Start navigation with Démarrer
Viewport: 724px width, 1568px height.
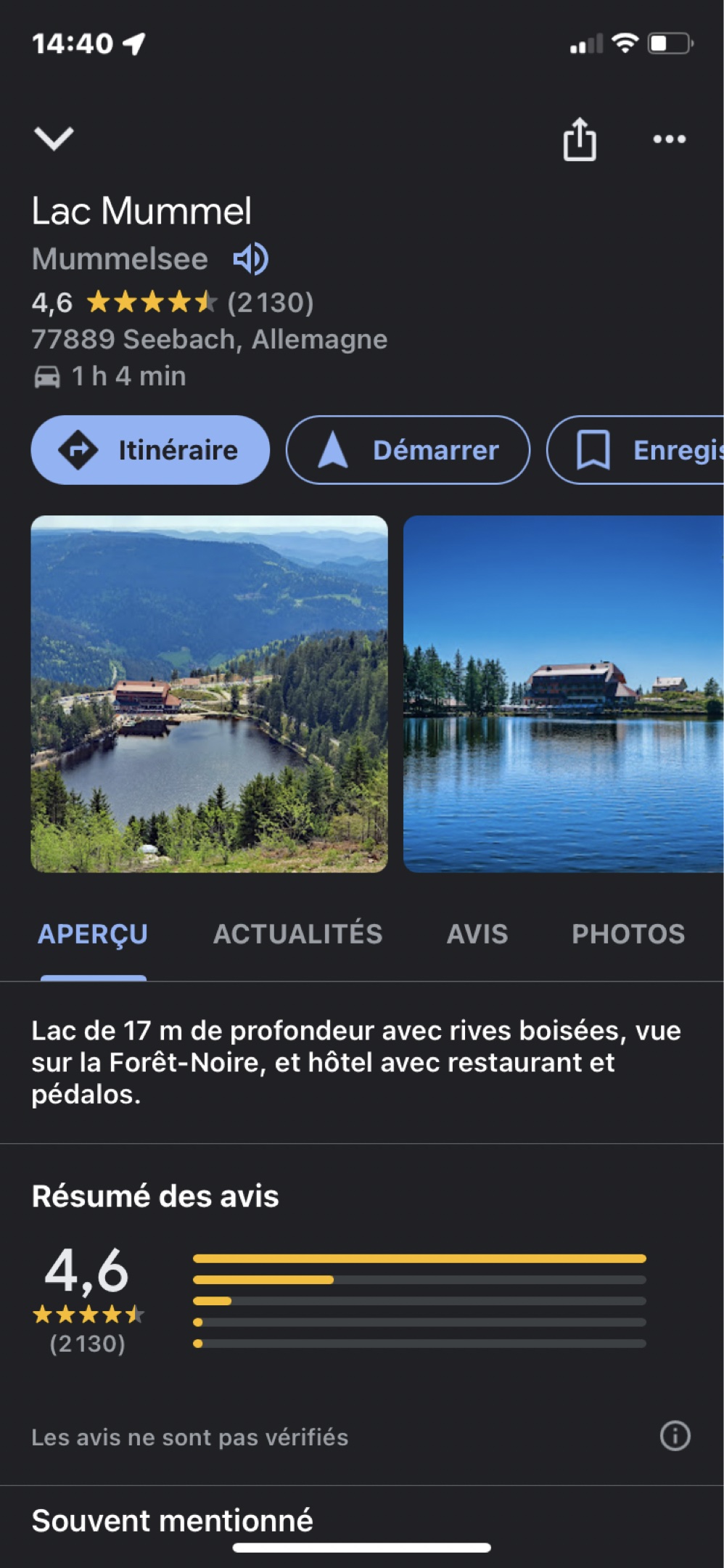(x=408, y=450)
